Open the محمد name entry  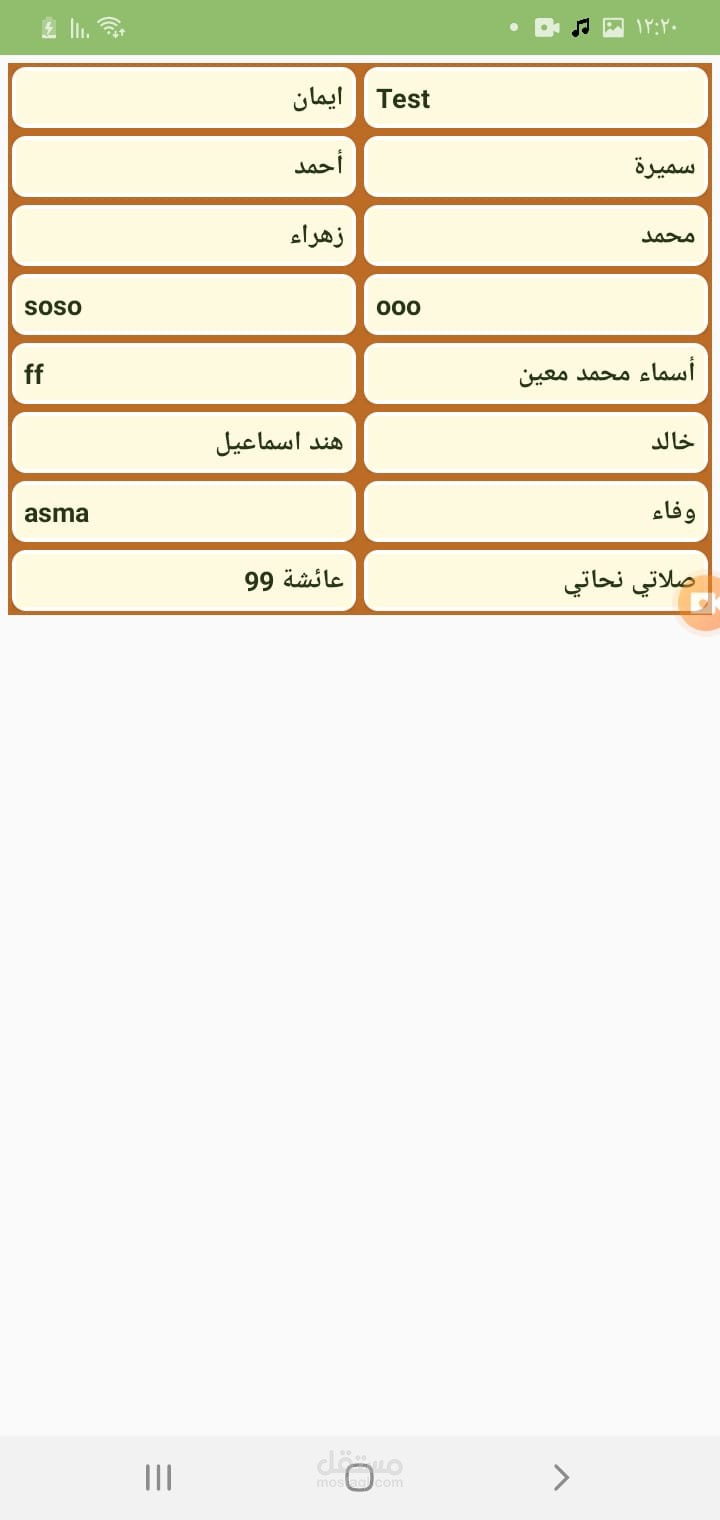pos(535,236)
